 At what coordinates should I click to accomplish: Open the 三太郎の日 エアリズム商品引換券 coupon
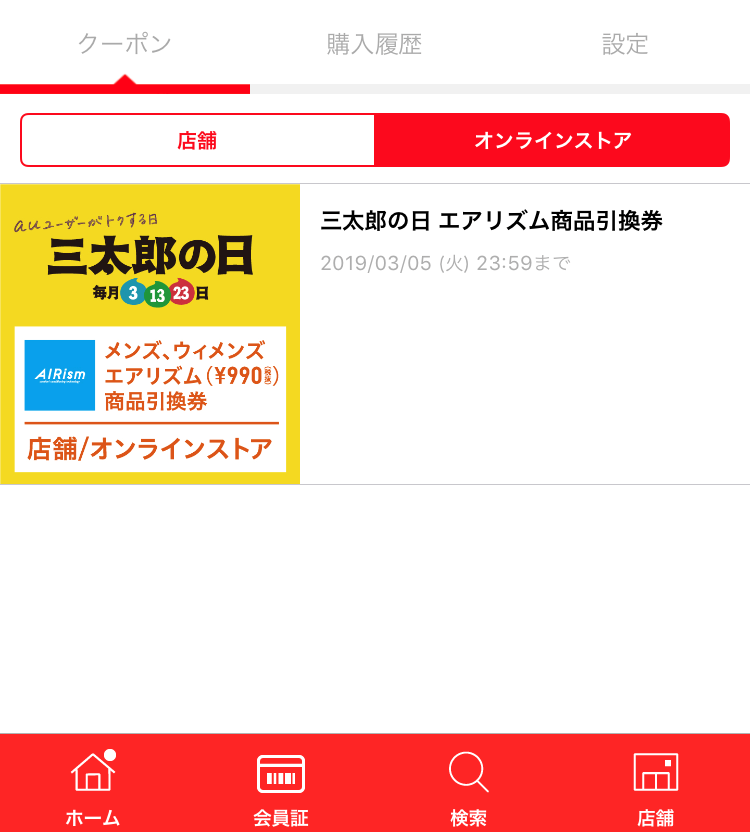point(490,222)
